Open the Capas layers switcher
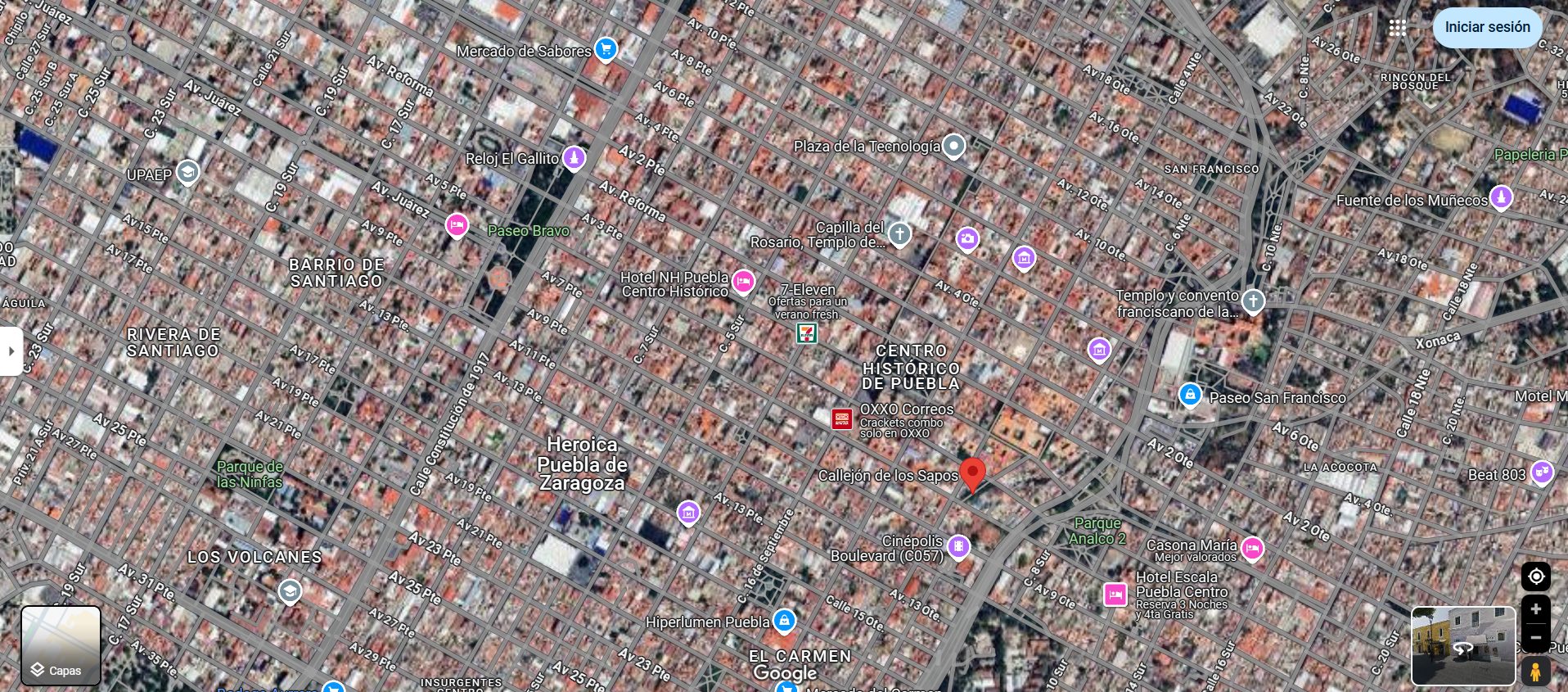 (x=61, y=645)
